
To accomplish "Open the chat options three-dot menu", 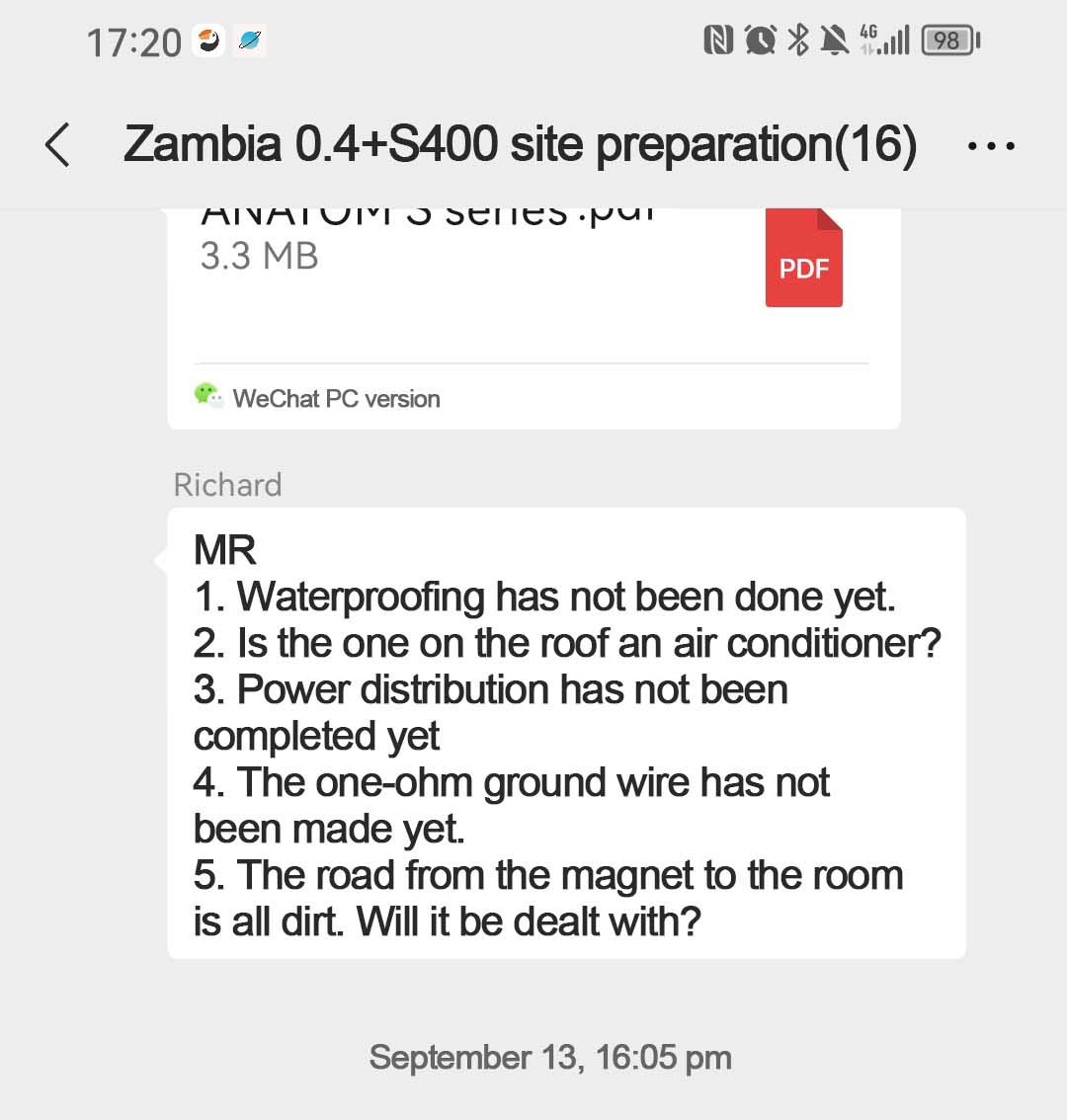I will (991, 146).
